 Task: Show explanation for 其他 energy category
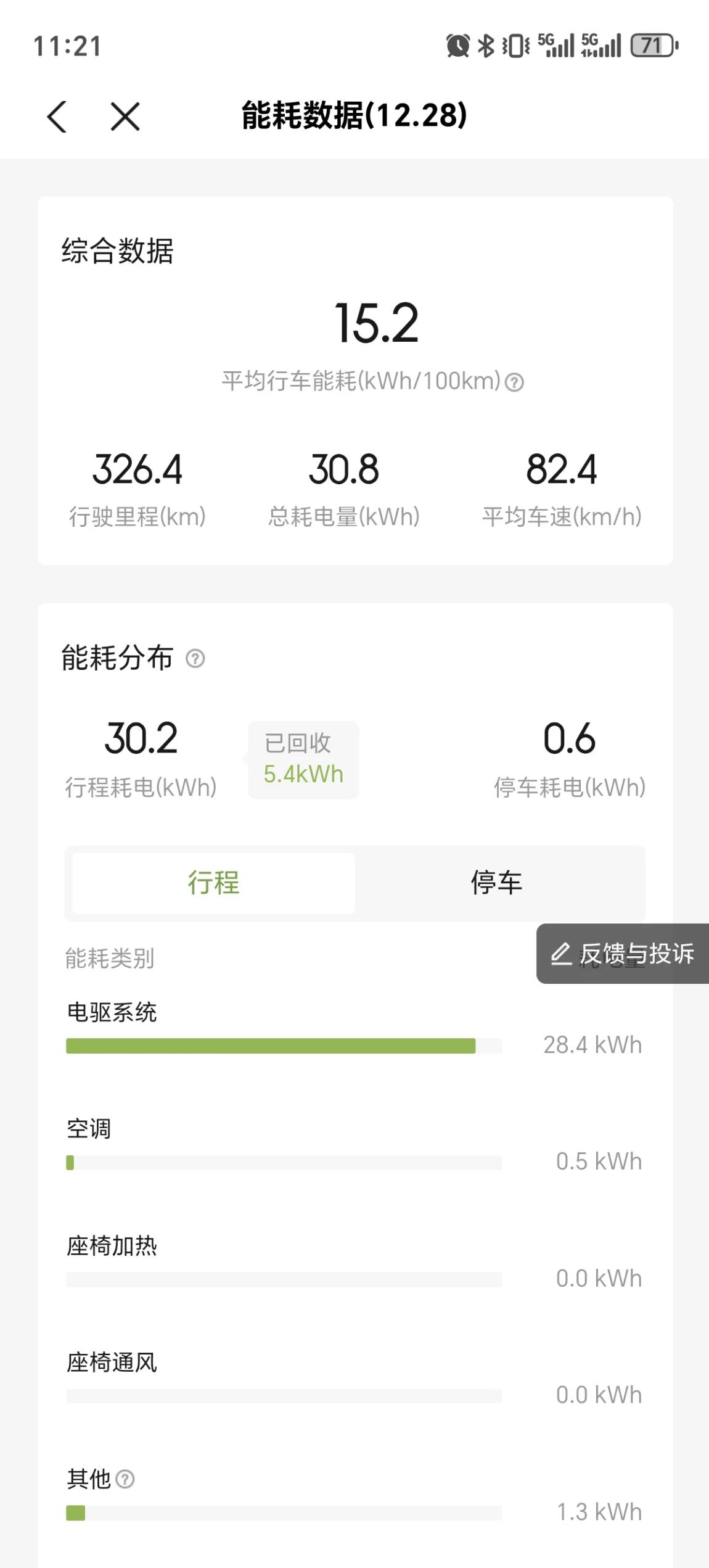pyautogui.click(x=125, y=1479)
